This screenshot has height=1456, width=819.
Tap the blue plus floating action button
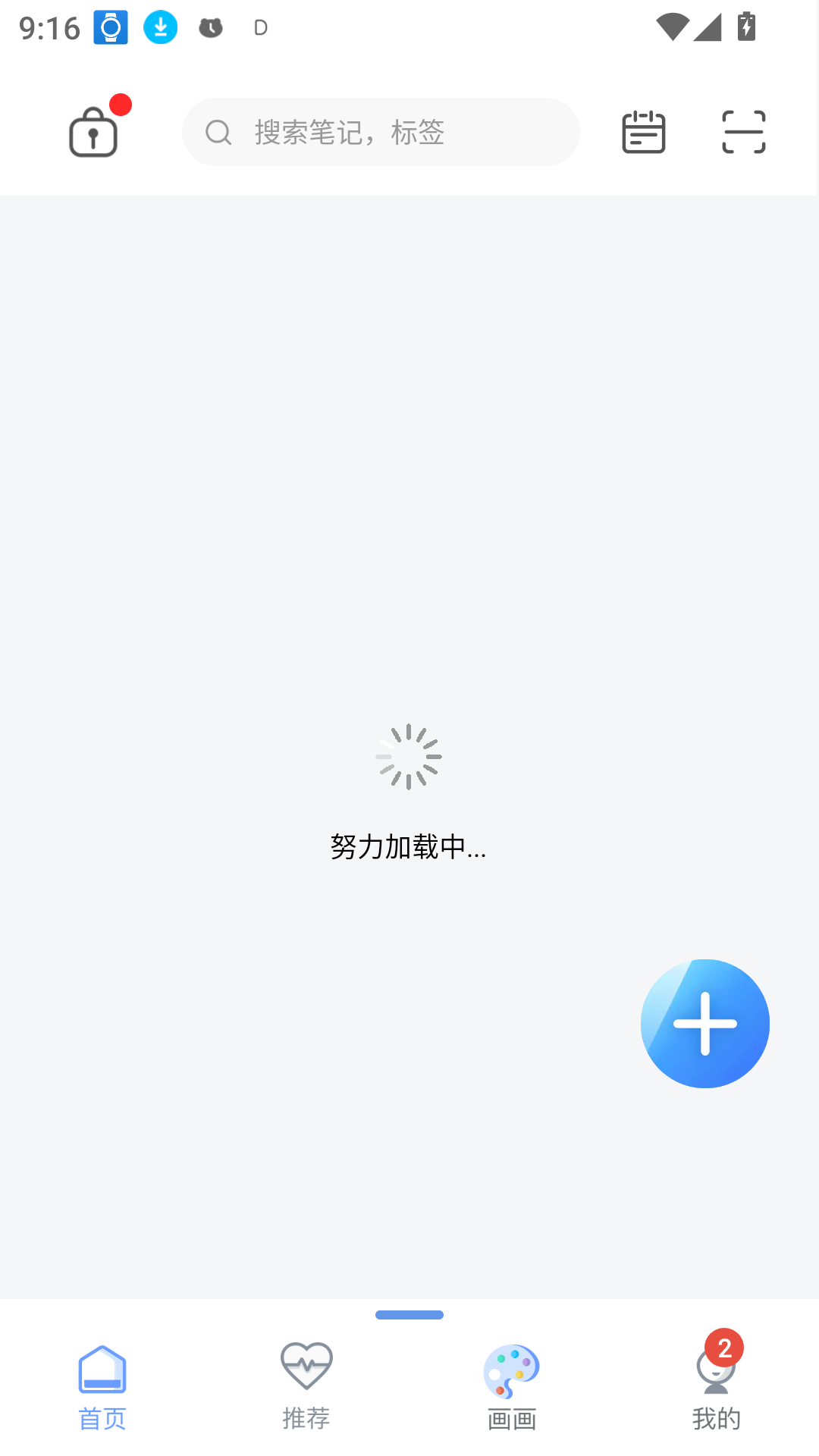704,1023
